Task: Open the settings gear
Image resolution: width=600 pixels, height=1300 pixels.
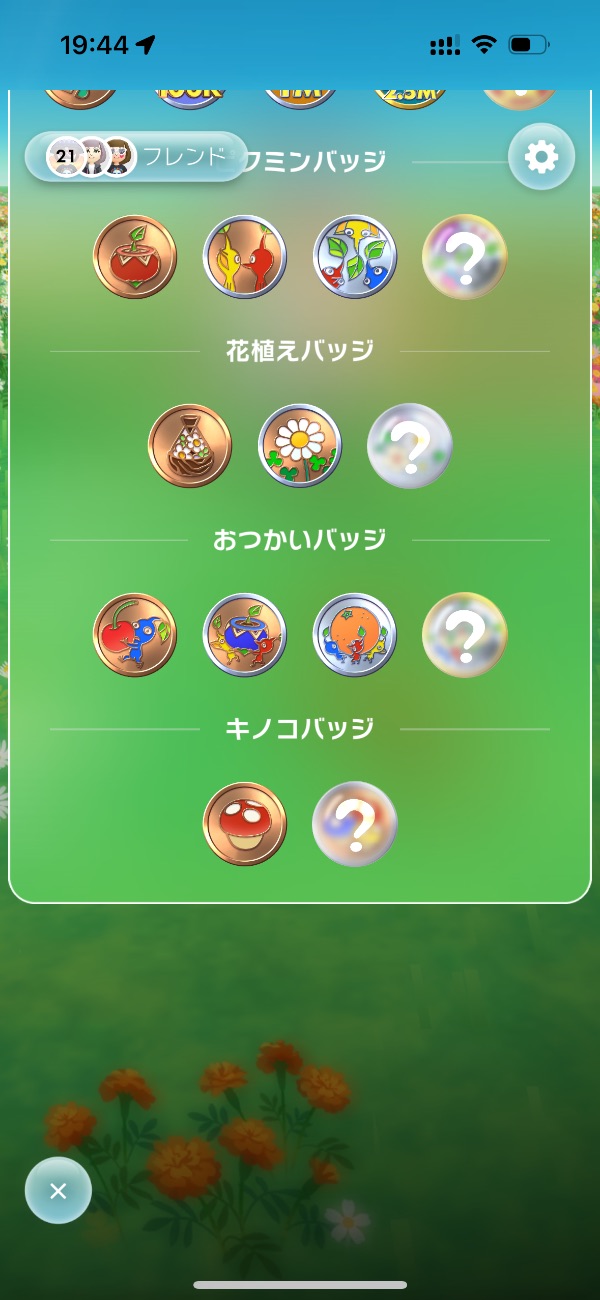Action: coord(541,156)
